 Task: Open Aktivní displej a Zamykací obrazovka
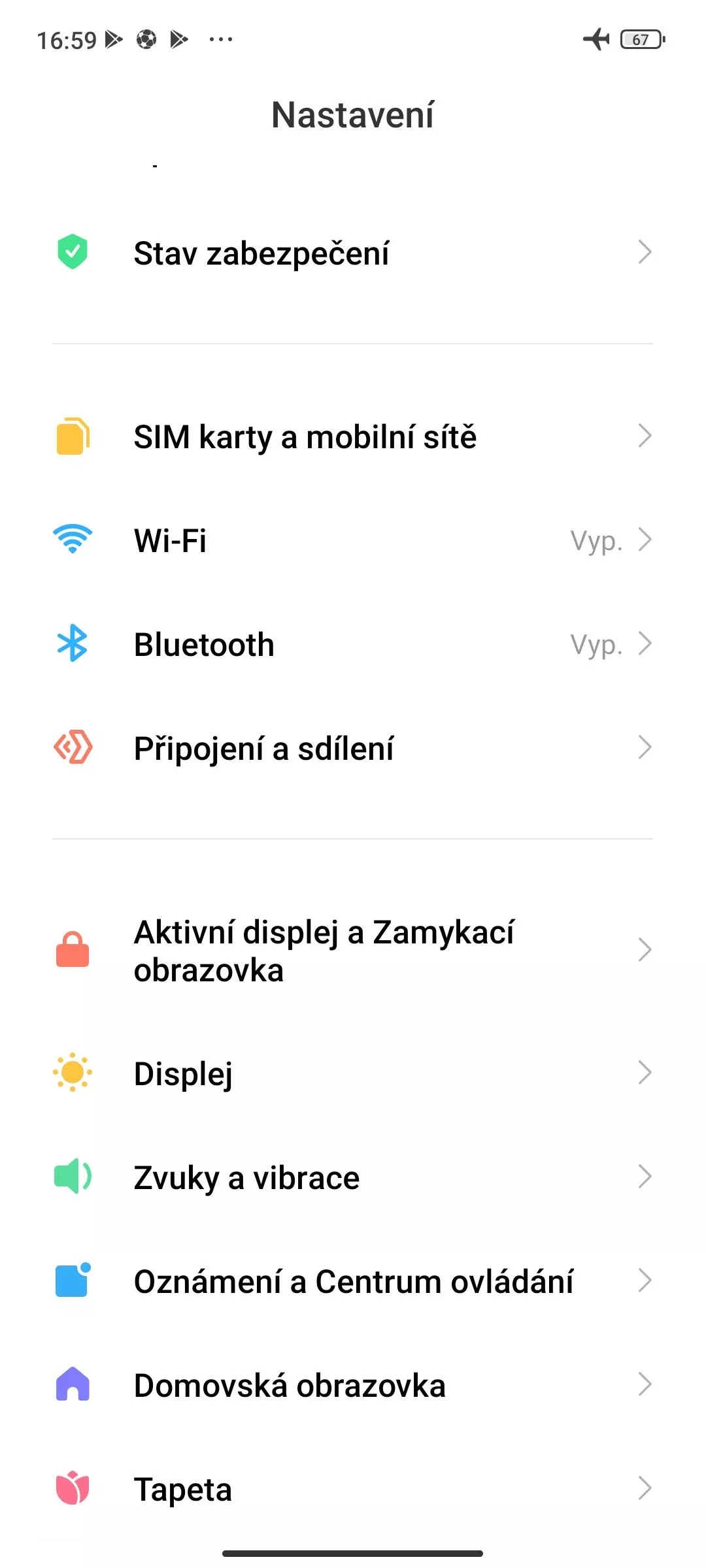353,951
